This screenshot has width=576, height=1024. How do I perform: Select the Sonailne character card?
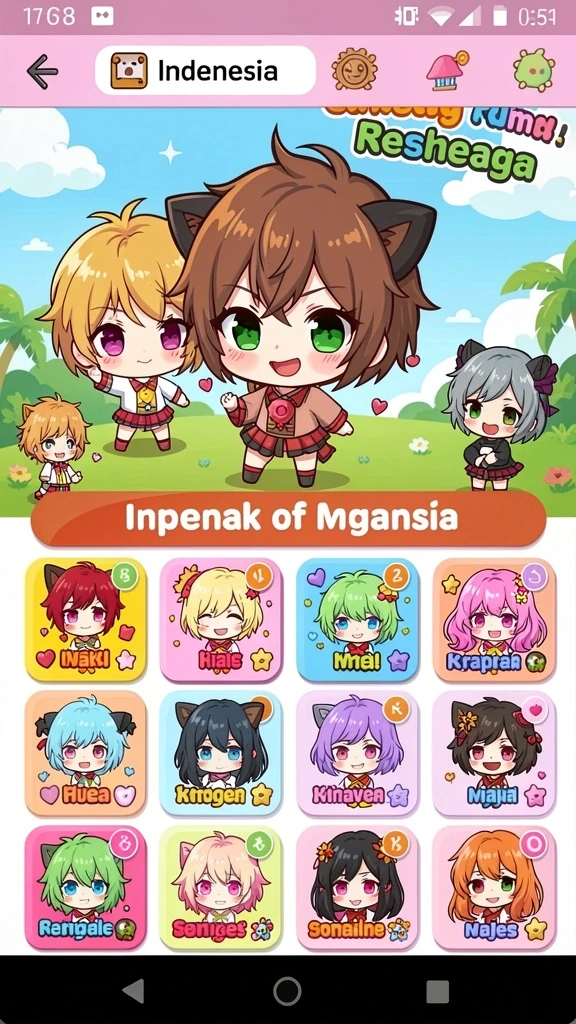pyautogui.click(x=357, y=888)
